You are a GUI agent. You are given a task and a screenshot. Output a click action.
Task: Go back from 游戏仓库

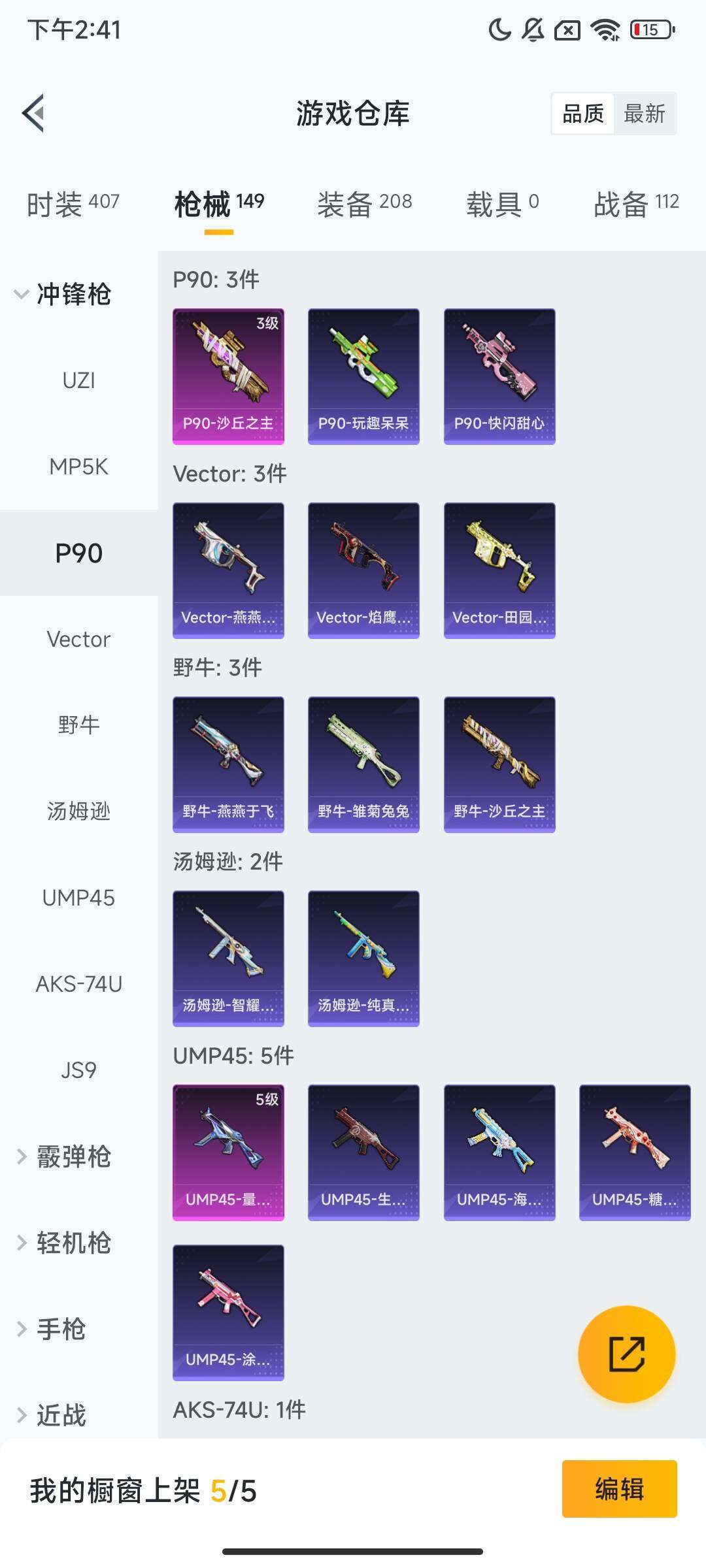34,114
